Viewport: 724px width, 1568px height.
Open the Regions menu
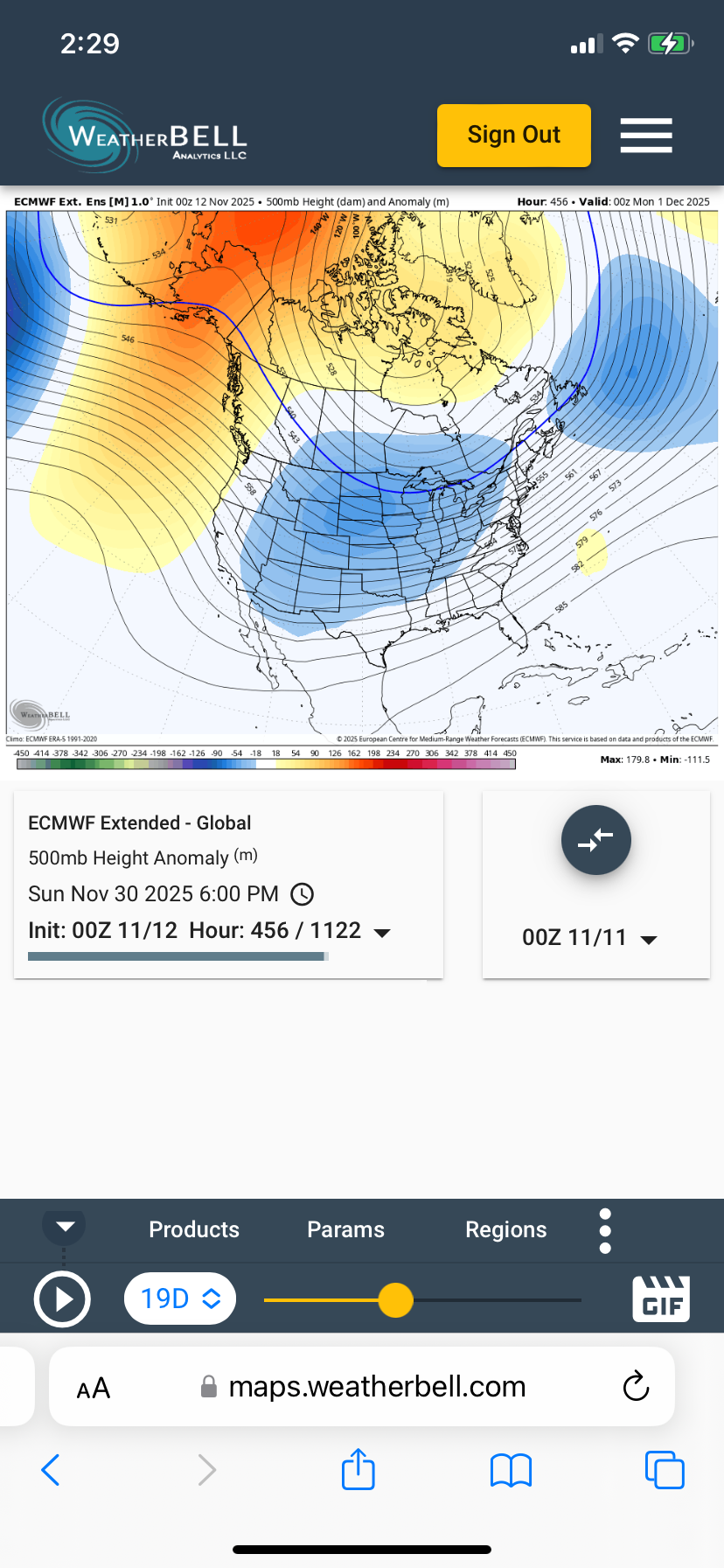point(505,1229)
